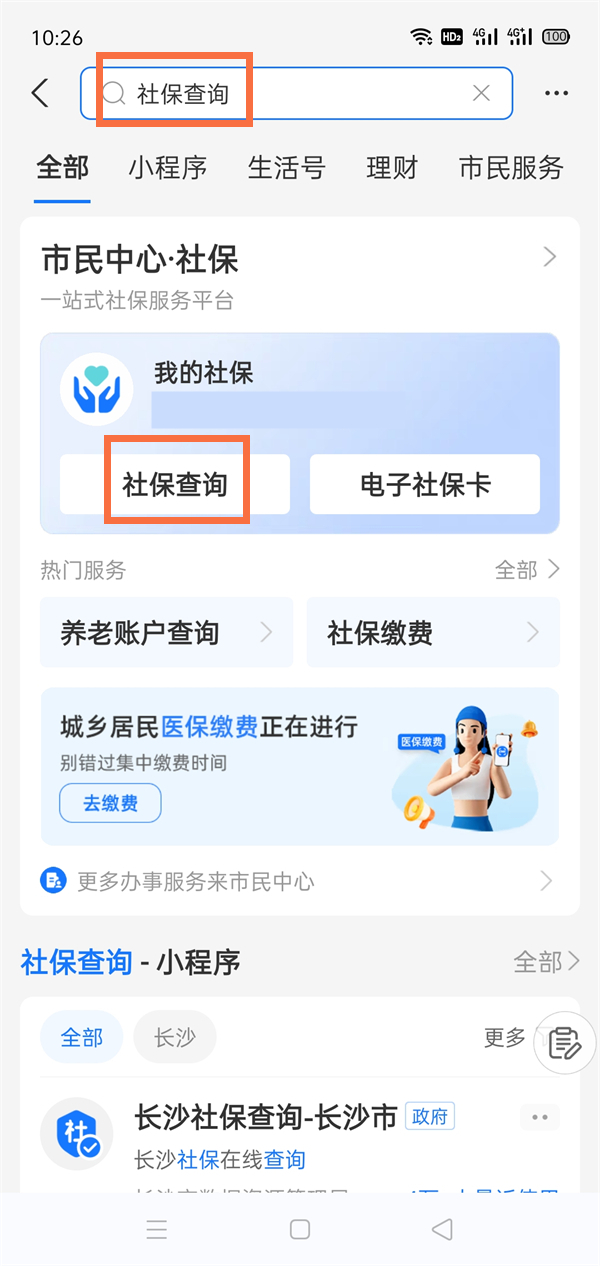Screen dimensions: 600x1266
Task: Tap the 去缴费 button on the banner
Action: [110, 803]
